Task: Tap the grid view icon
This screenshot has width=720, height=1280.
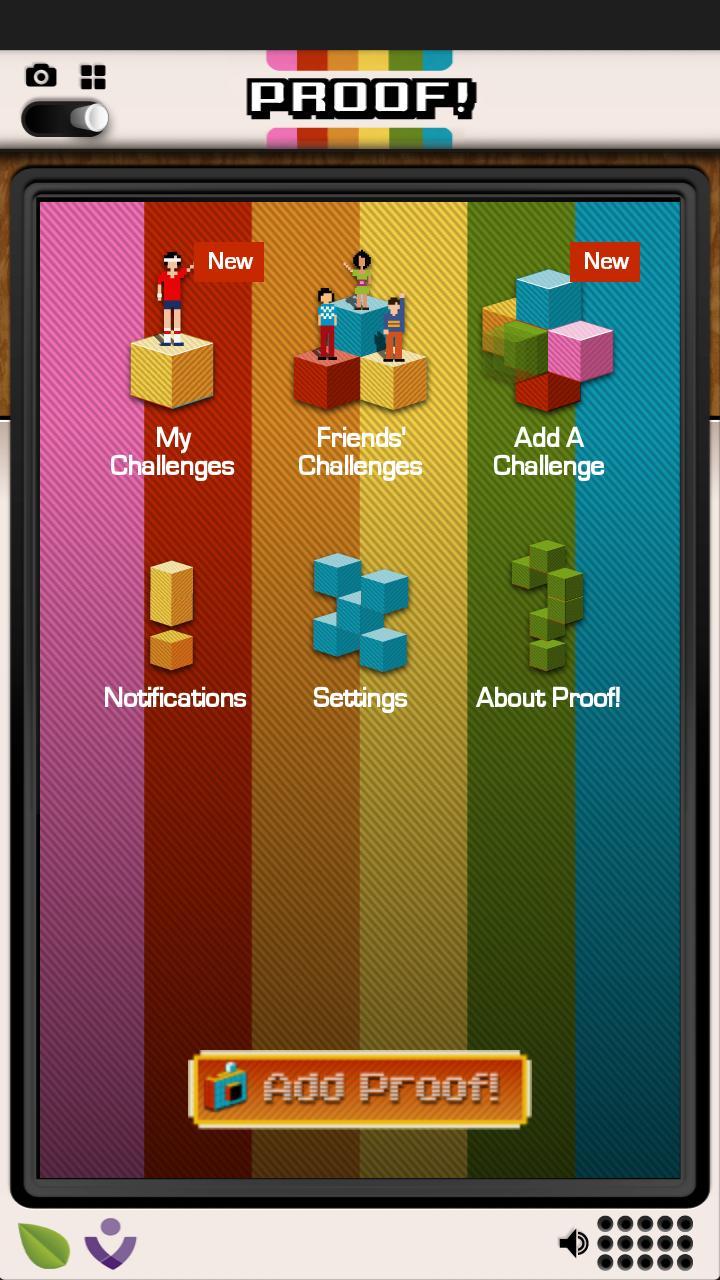Action: (93, 77)
